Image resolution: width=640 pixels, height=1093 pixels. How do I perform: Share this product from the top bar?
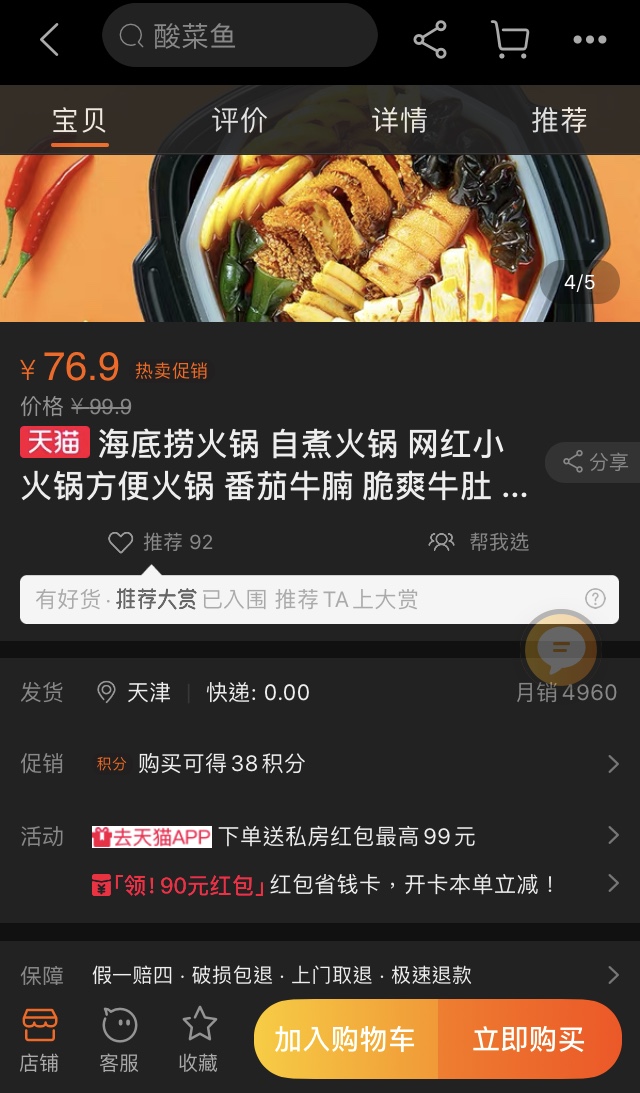430,40
